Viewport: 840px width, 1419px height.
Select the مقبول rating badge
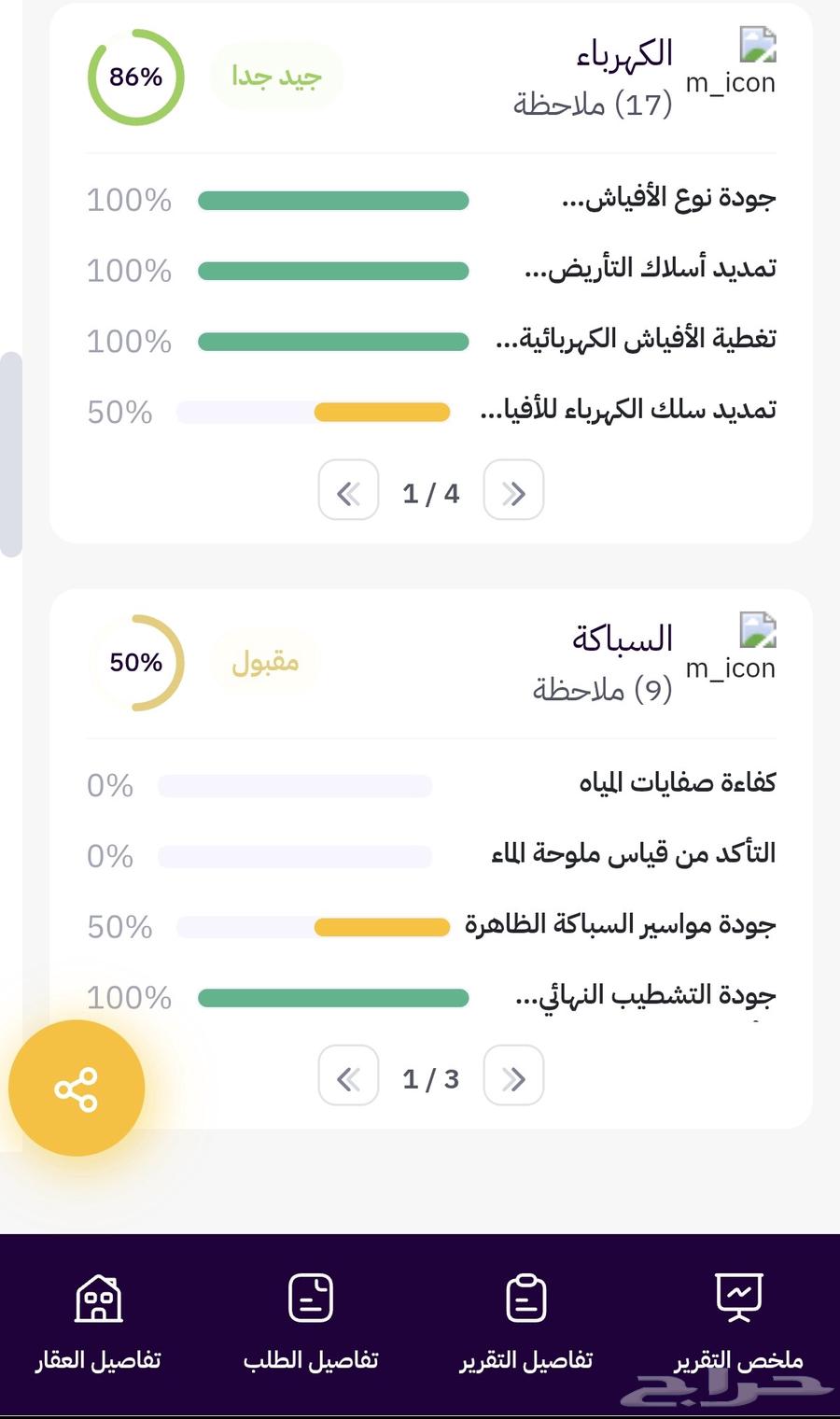266,661
